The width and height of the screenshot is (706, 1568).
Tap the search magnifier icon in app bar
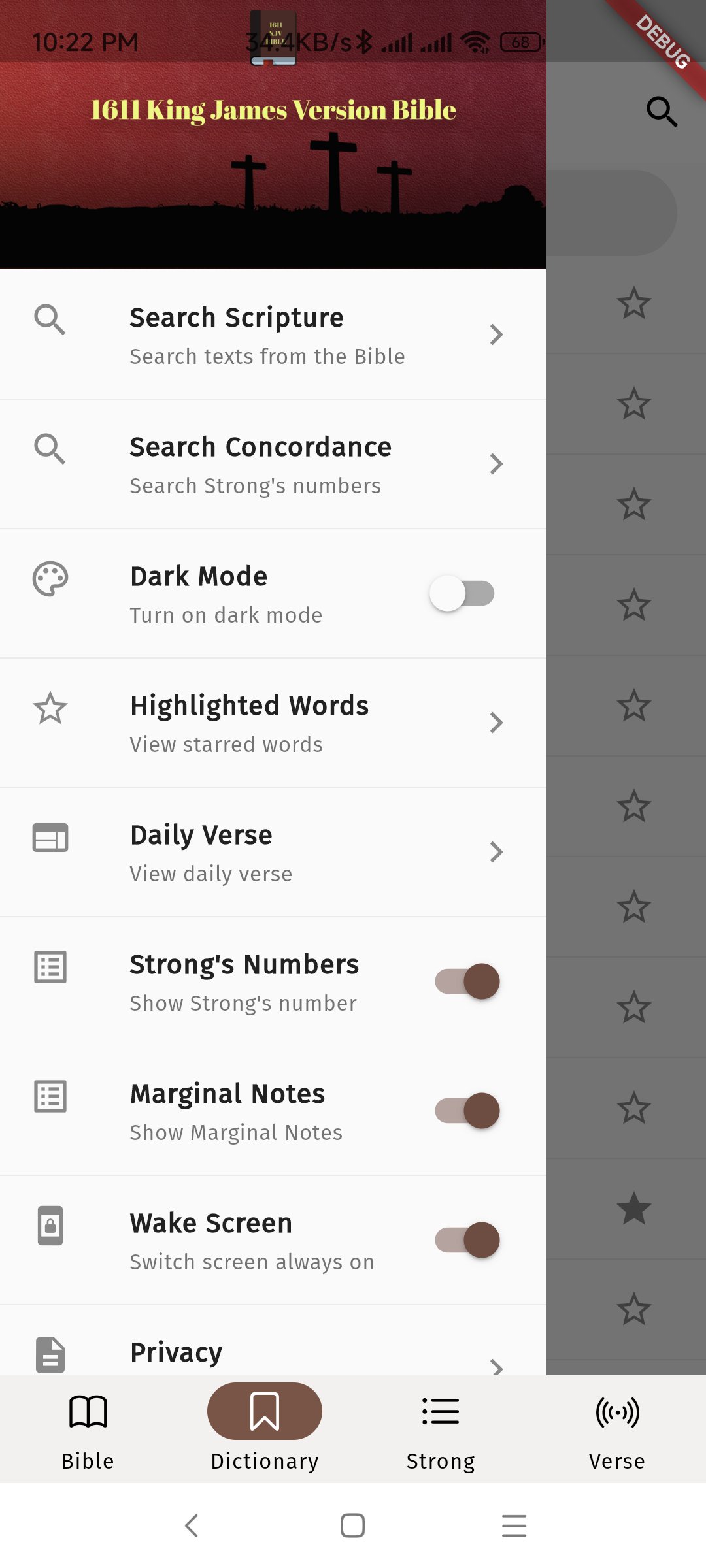662,112
